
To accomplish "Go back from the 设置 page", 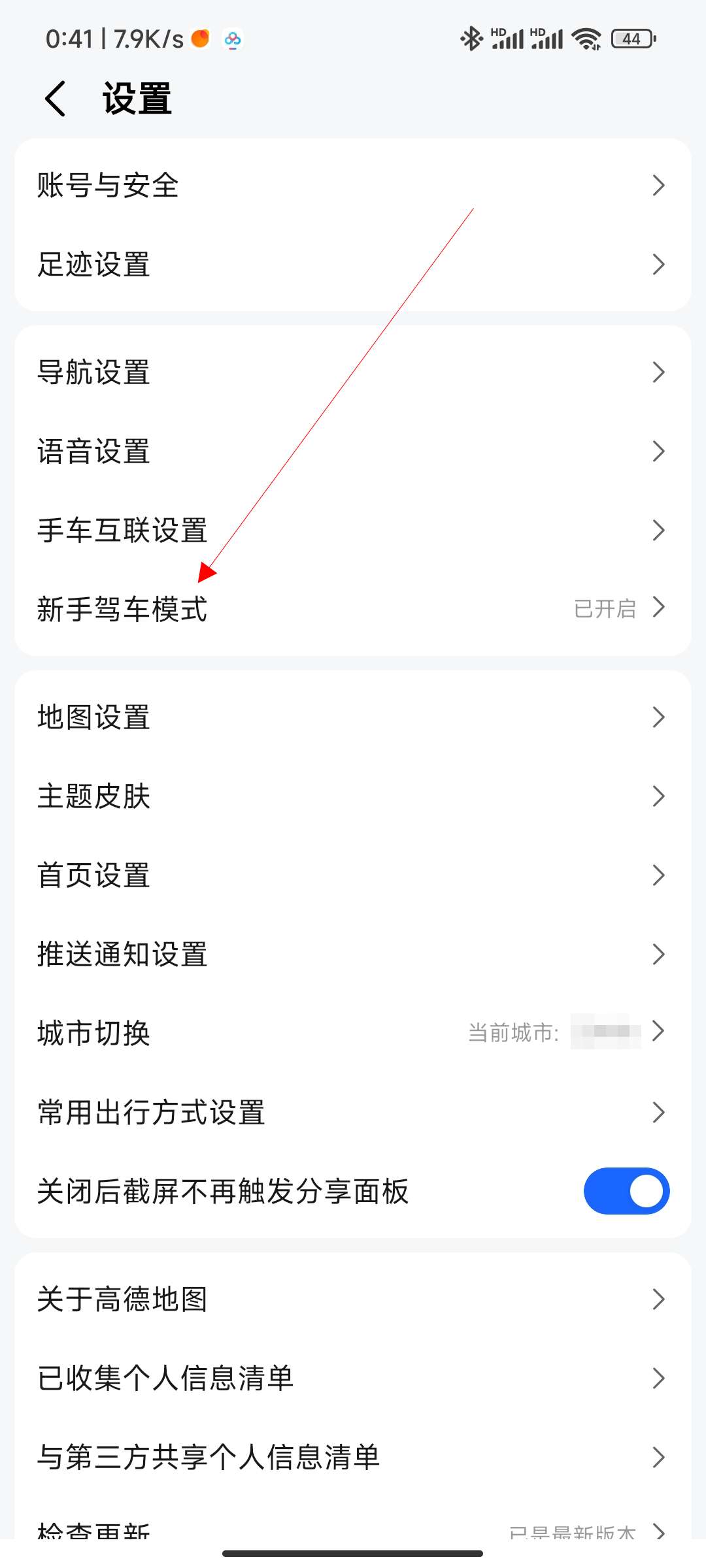I will point(56,99).
